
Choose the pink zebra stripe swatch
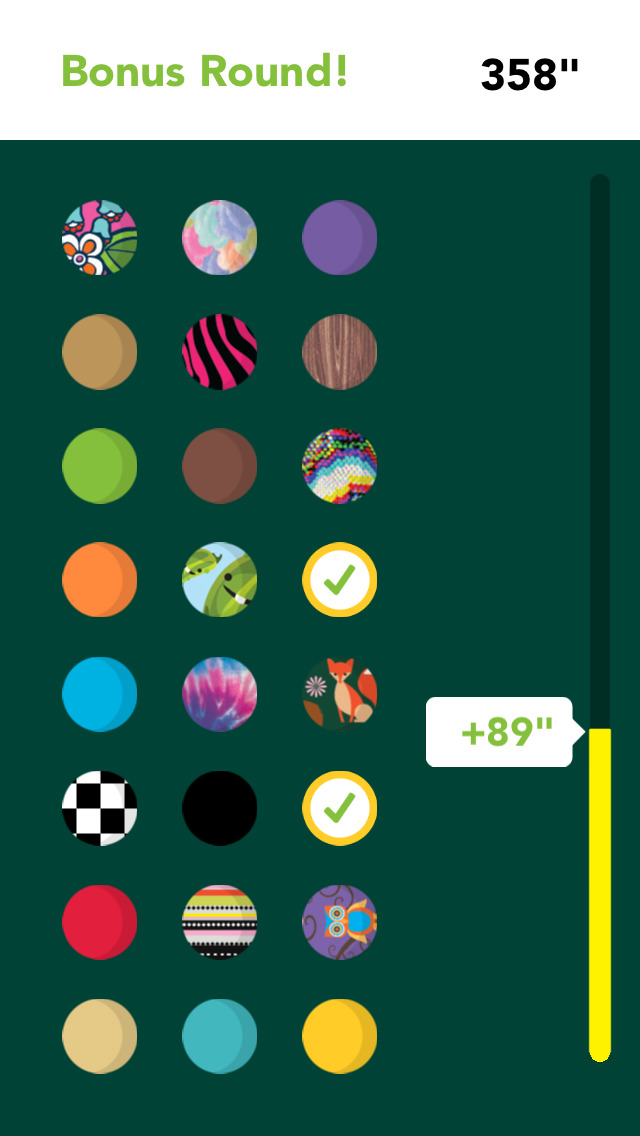point(219,352)
